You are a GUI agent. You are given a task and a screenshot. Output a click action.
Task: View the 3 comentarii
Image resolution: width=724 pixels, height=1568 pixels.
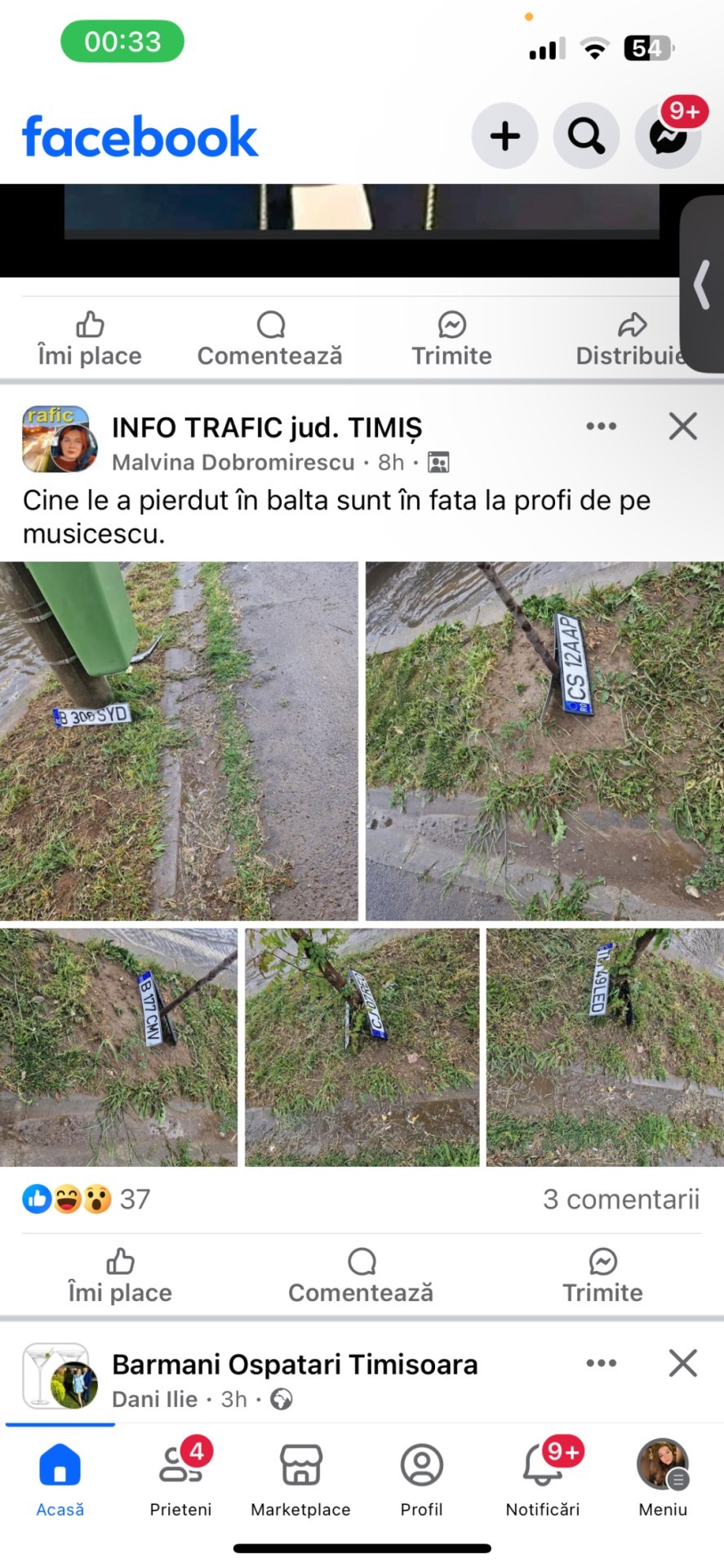tap(621, 1199)
